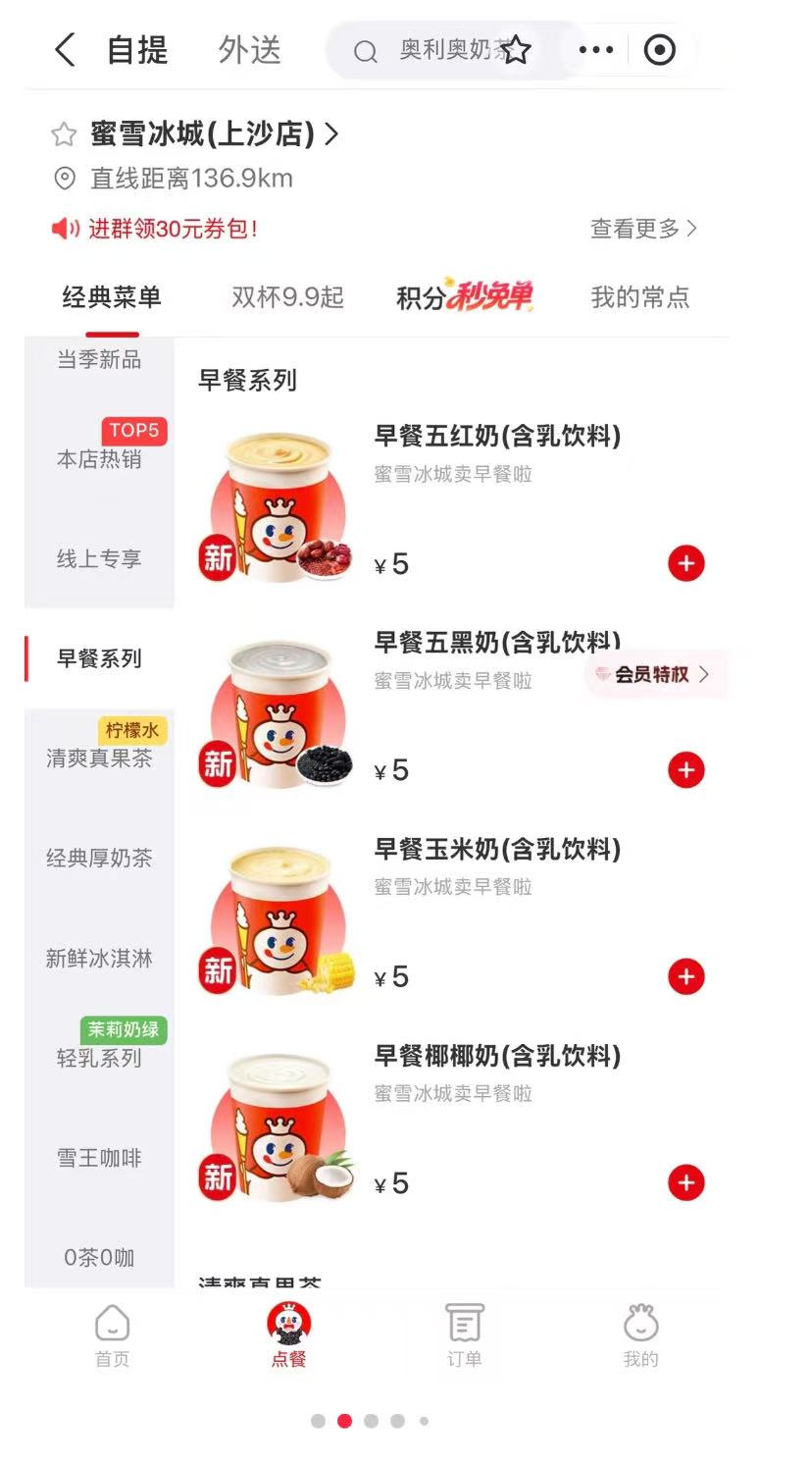
Task: Add 早餐椰椰奶 to the cart
Action: (685, 1182)
